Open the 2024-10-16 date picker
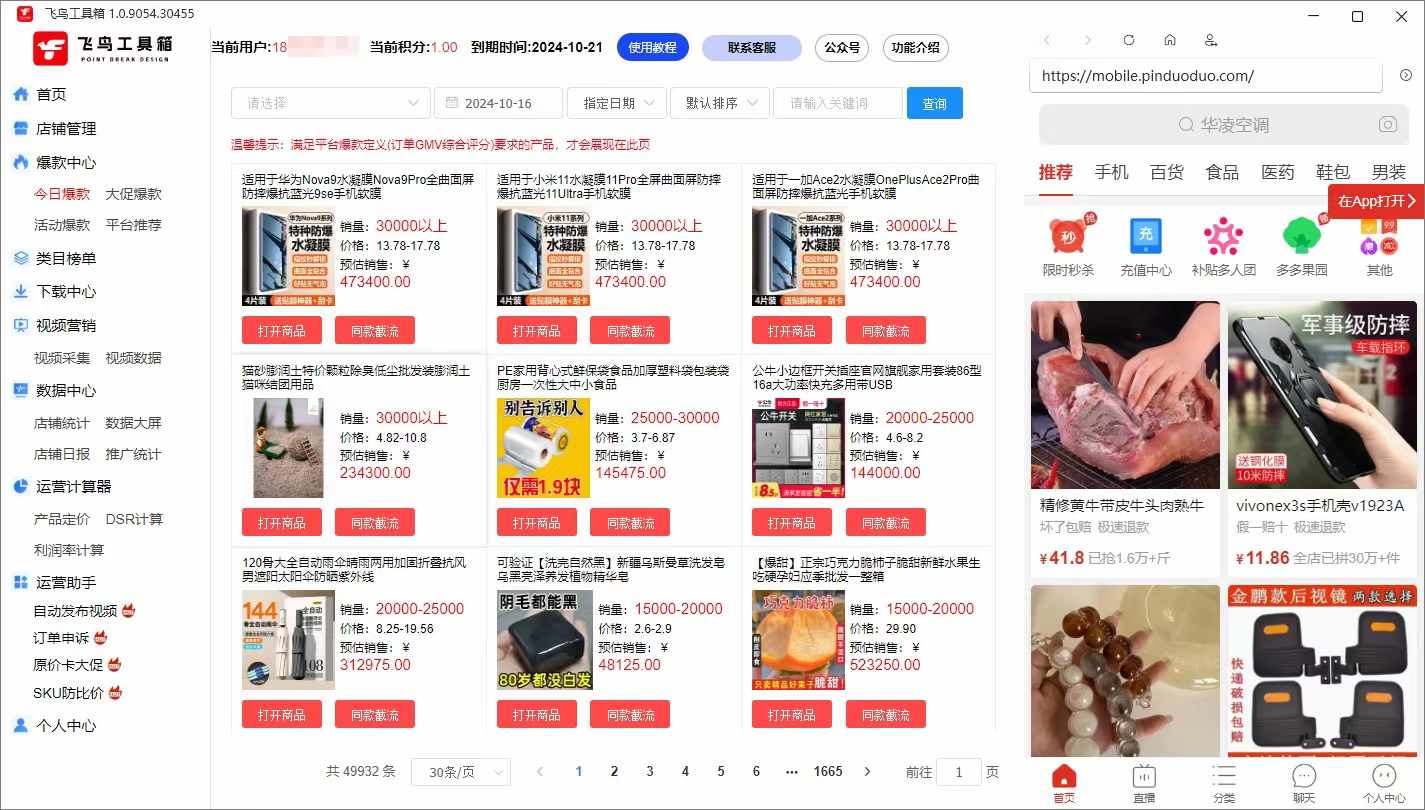 (497, 103)
